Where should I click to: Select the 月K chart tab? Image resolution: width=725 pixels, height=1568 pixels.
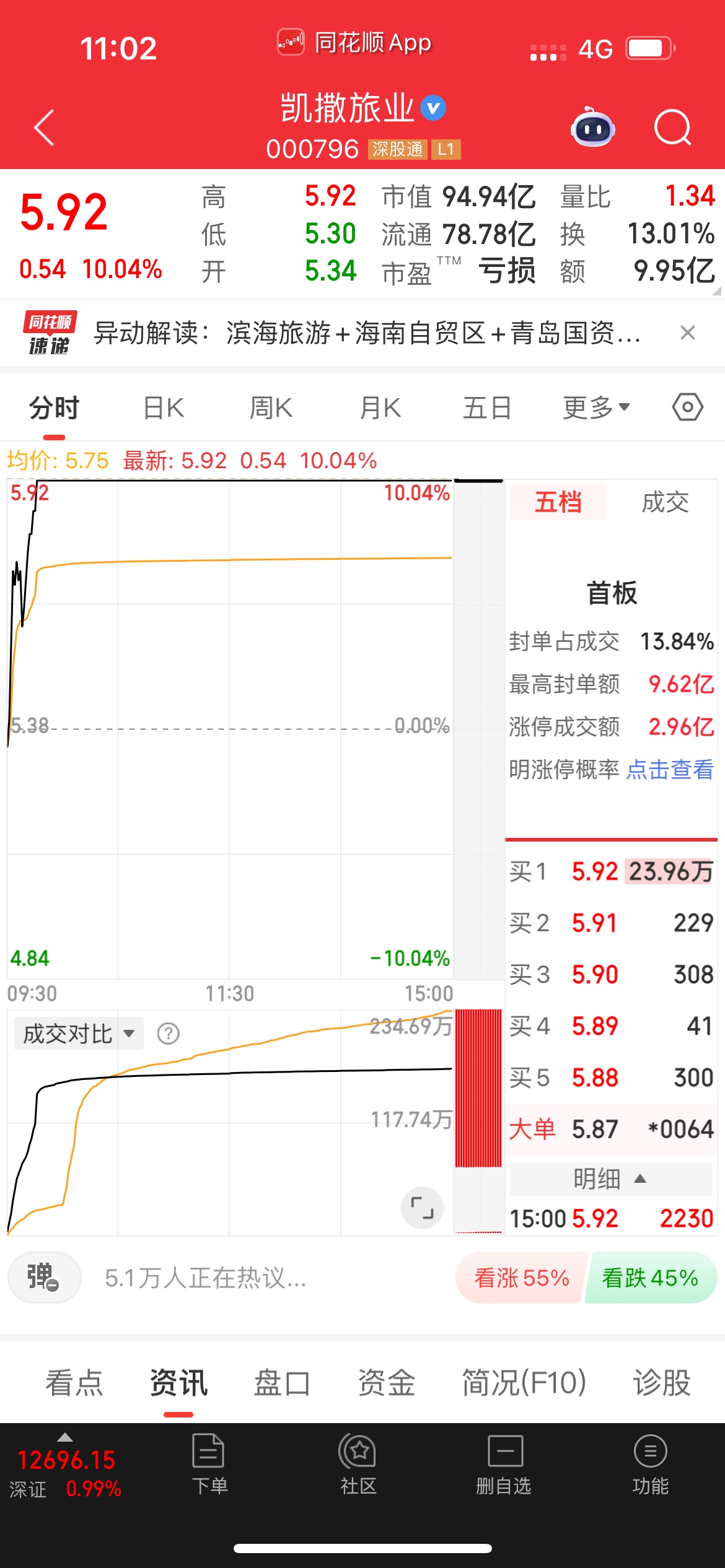380,408
